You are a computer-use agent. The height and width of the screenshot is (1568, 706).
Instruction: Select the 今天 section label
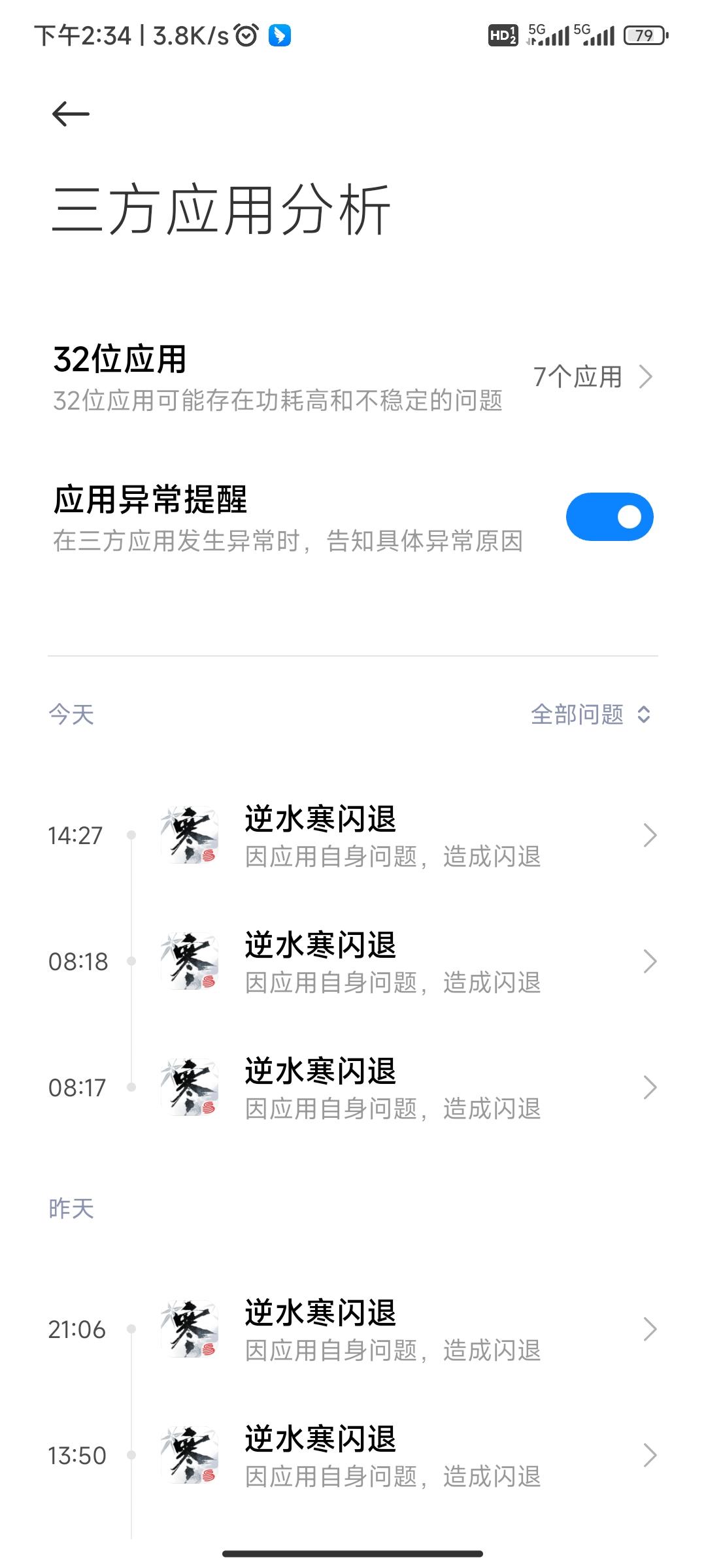71,715
